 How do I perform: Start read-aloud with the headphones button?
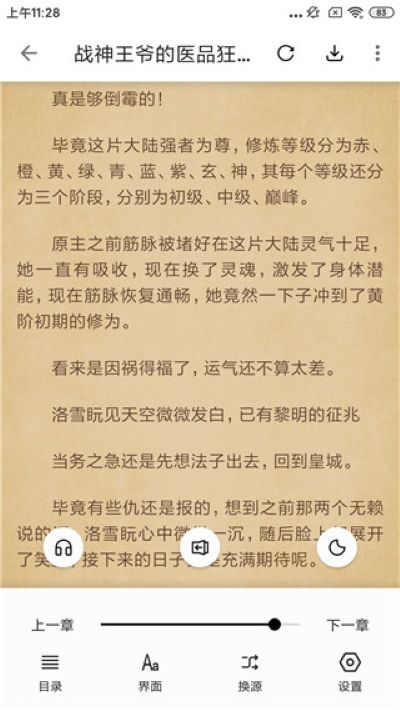(x=63, y=548)
